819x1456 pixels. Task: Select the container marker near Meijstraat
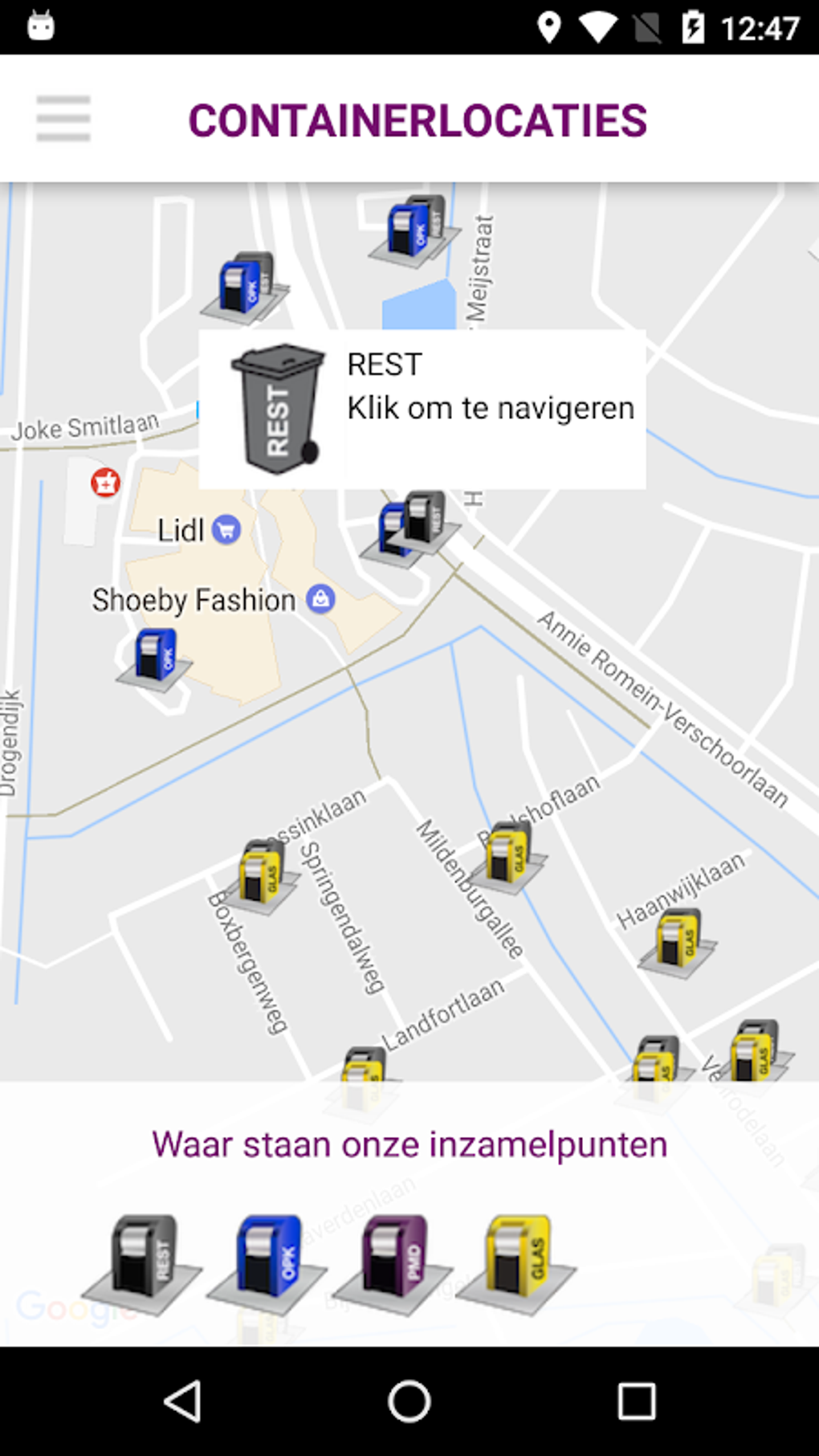pyautogui.click(x=415, y=228)
